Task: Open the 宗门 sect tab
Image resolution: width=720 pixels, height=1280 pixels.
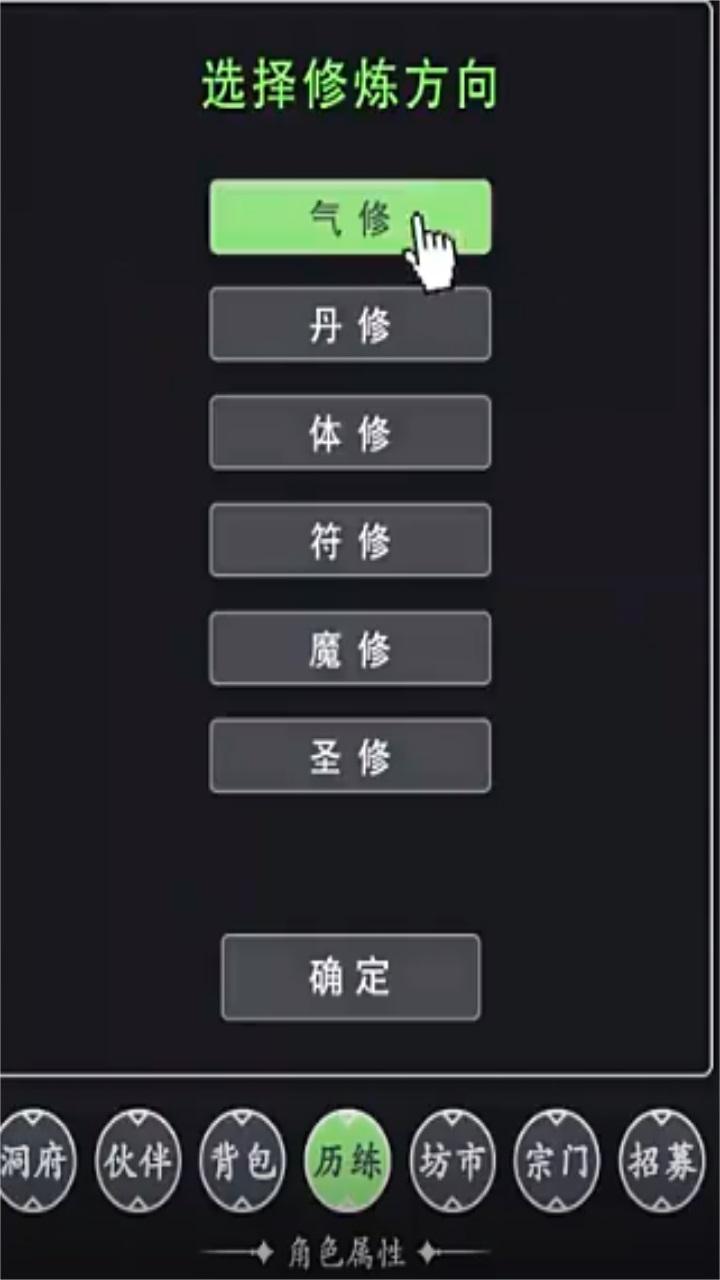Action: coord(557,1161)
